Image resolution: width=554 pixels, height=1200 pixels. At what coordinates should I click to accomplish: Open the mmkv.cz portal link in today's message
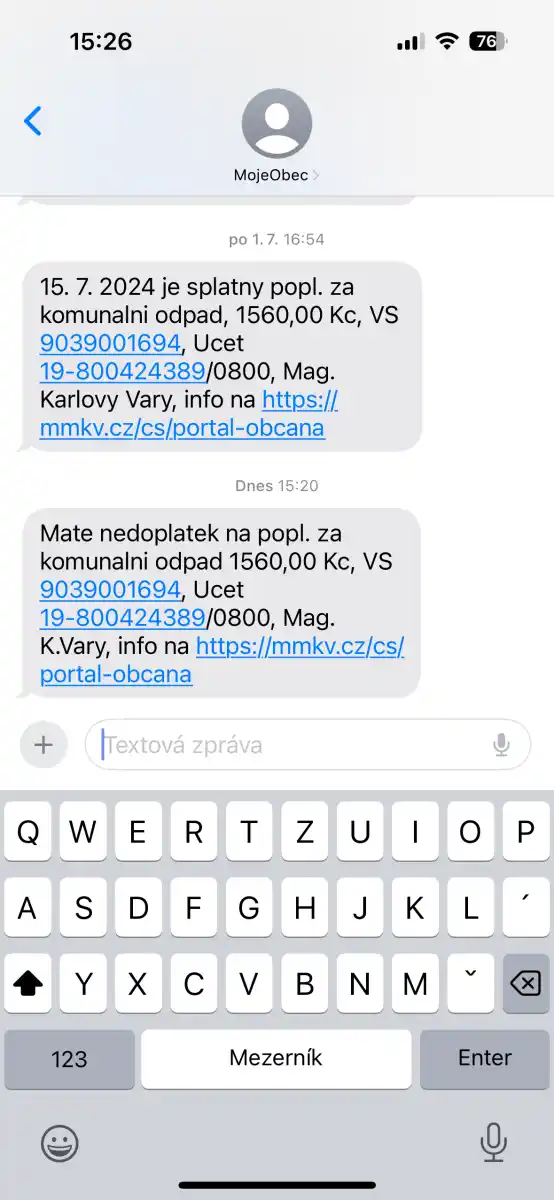(x=222, y=660)
